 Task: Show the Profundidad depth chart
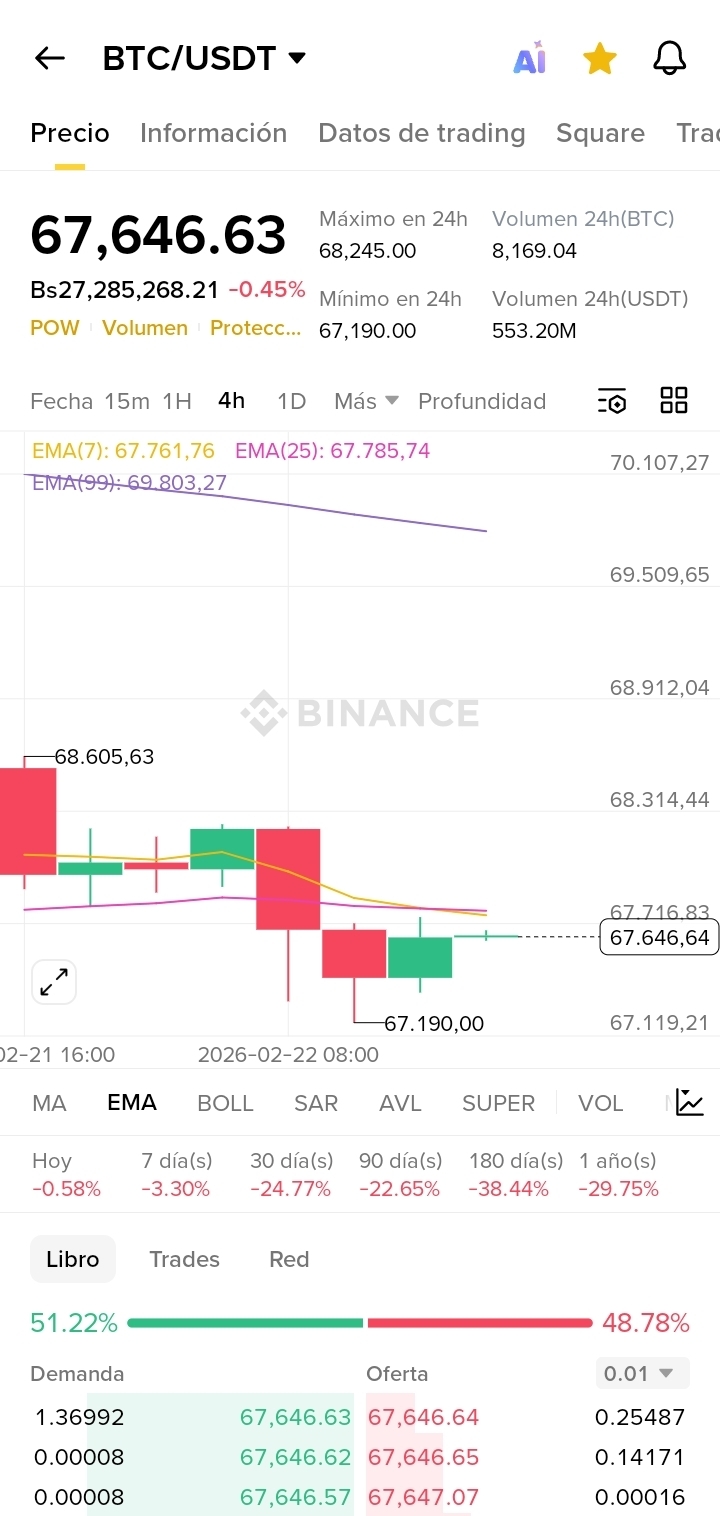click(x=482, y=401)
